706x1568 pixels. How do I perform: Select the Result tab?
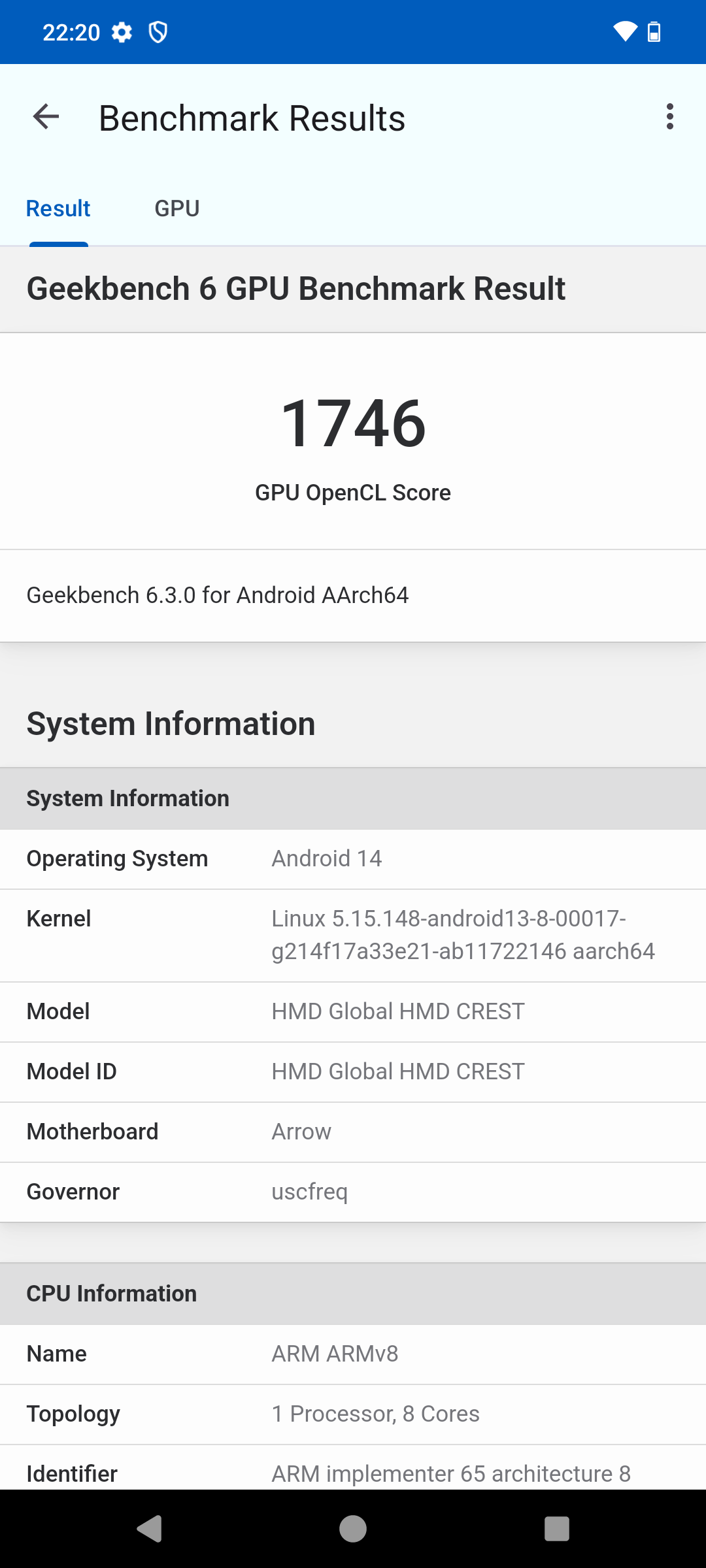click(x=58, y=208)
